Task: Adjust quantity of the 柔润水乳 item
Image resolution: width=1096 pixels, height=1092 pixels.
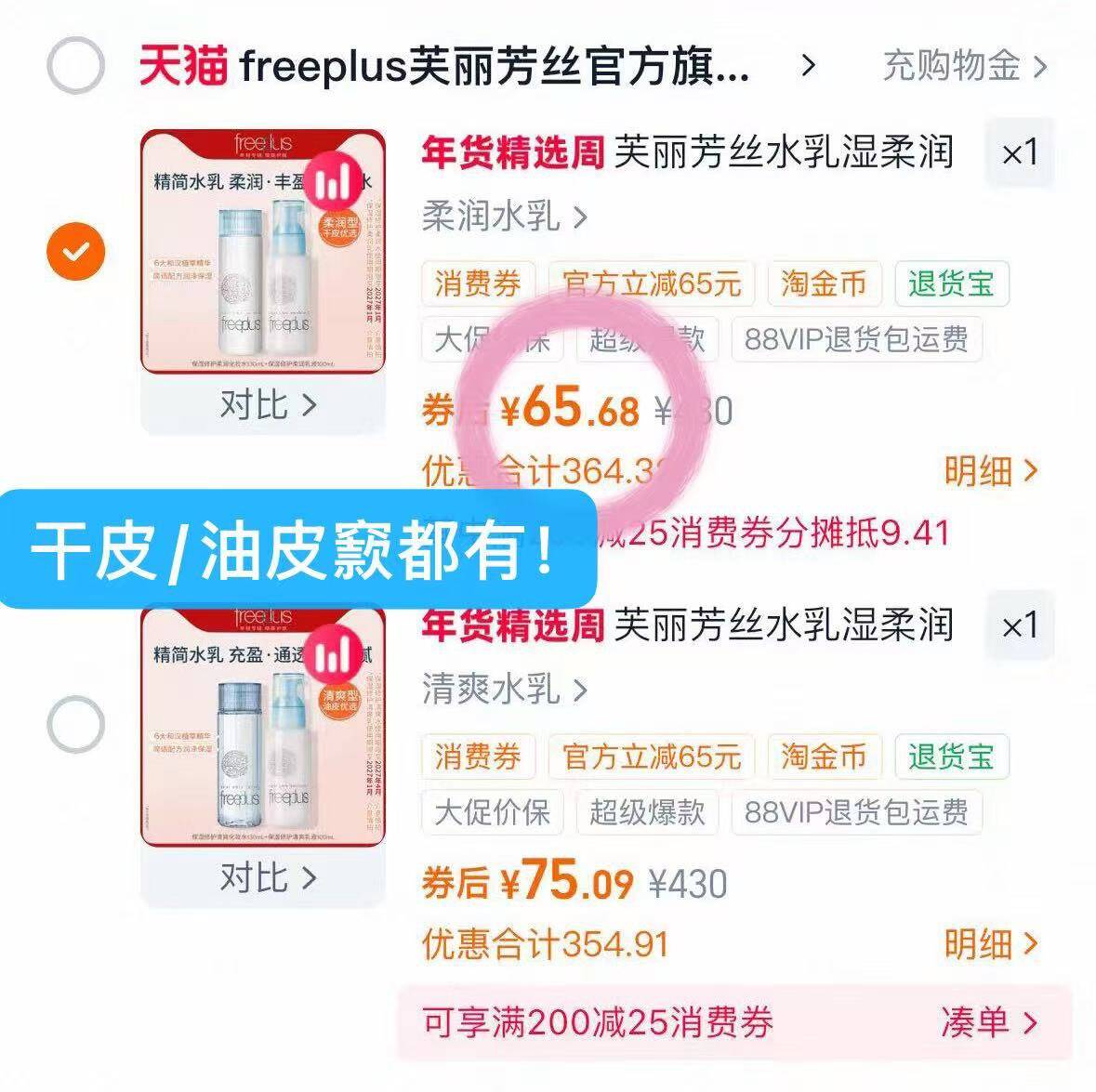Action: 1020,153
